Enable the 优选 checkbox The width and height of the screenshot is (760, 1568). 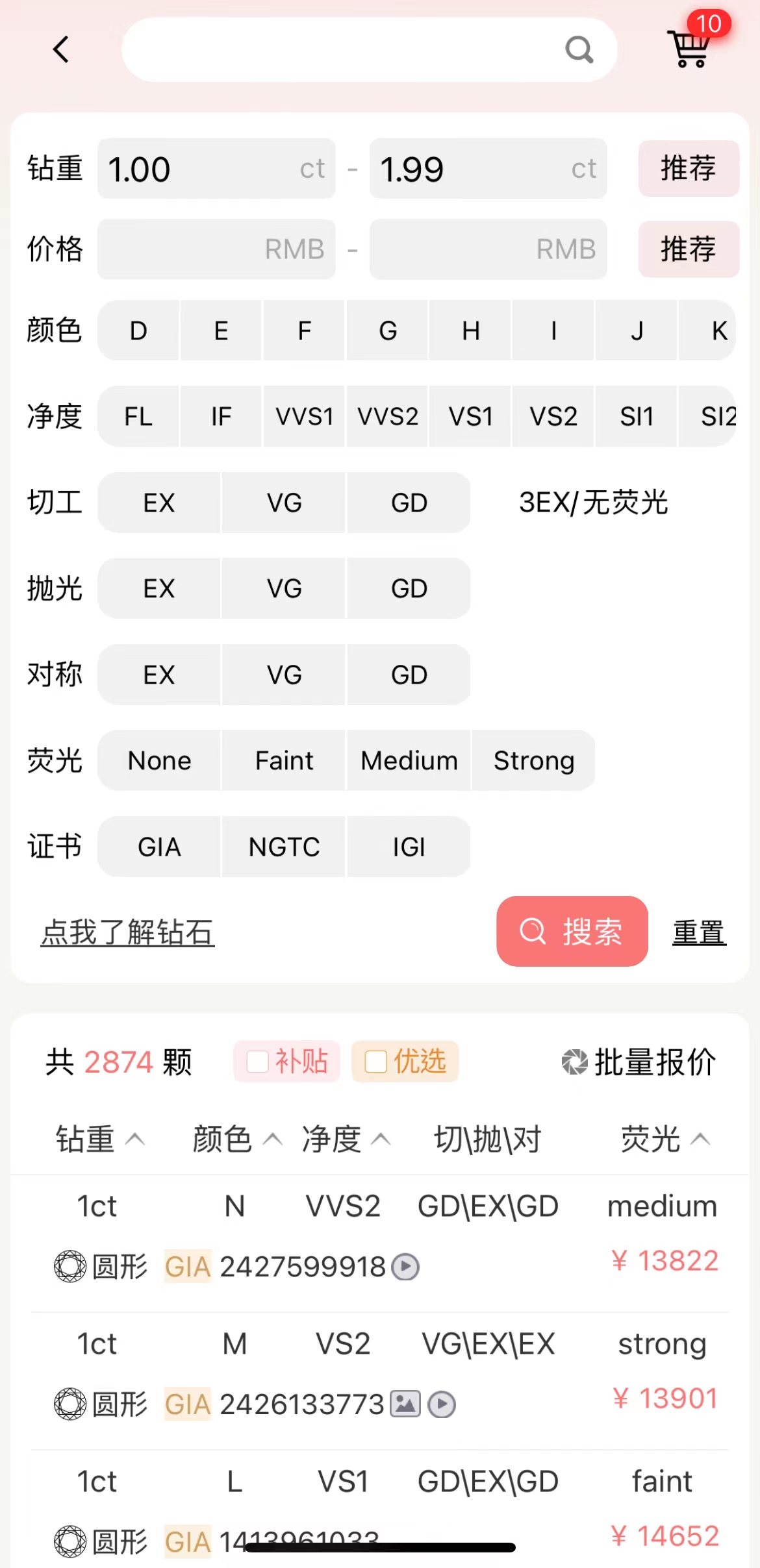click(375, 1061)
